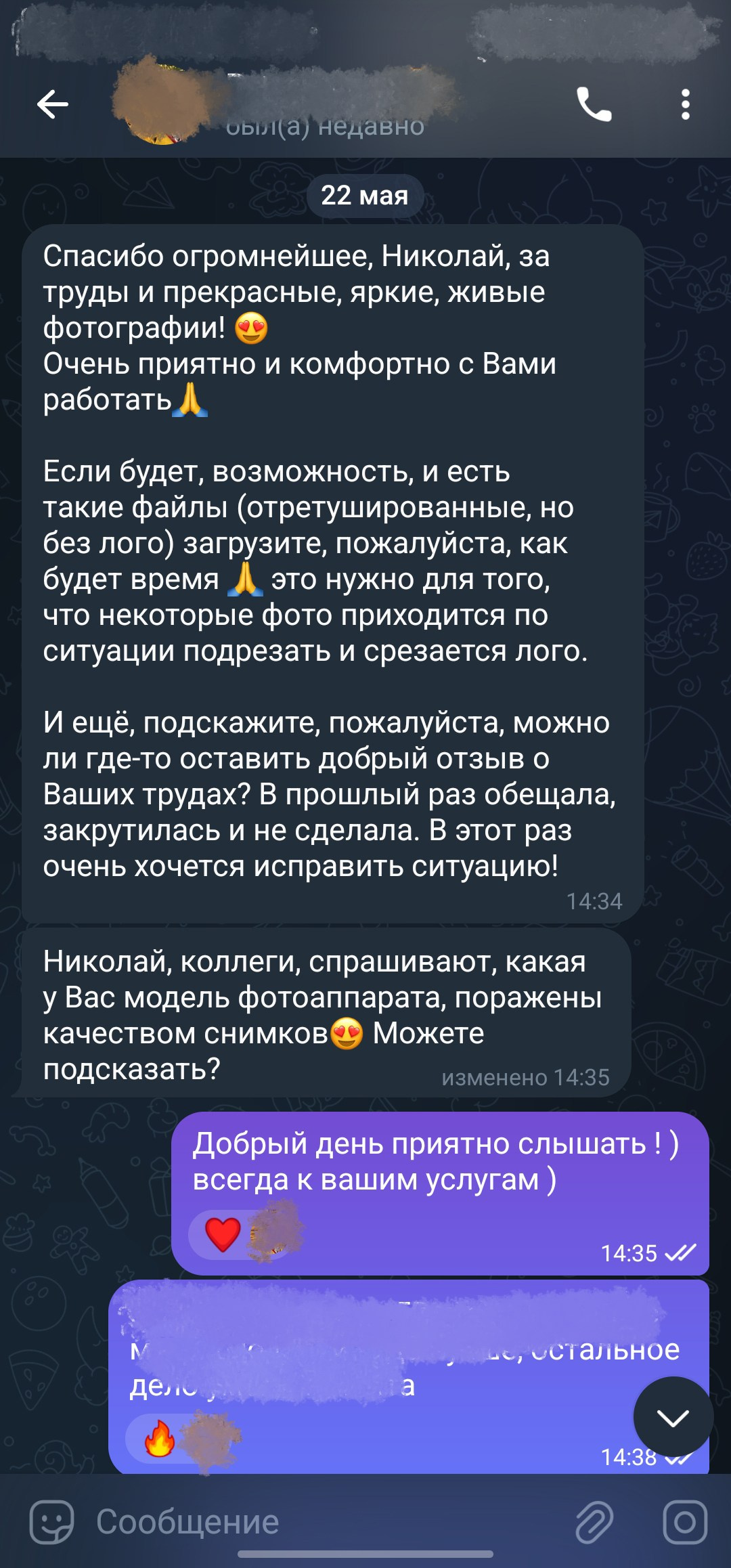Start a voice call with this contact
This screenshot has width=731, height=1568.
click(x=594, y=105)
